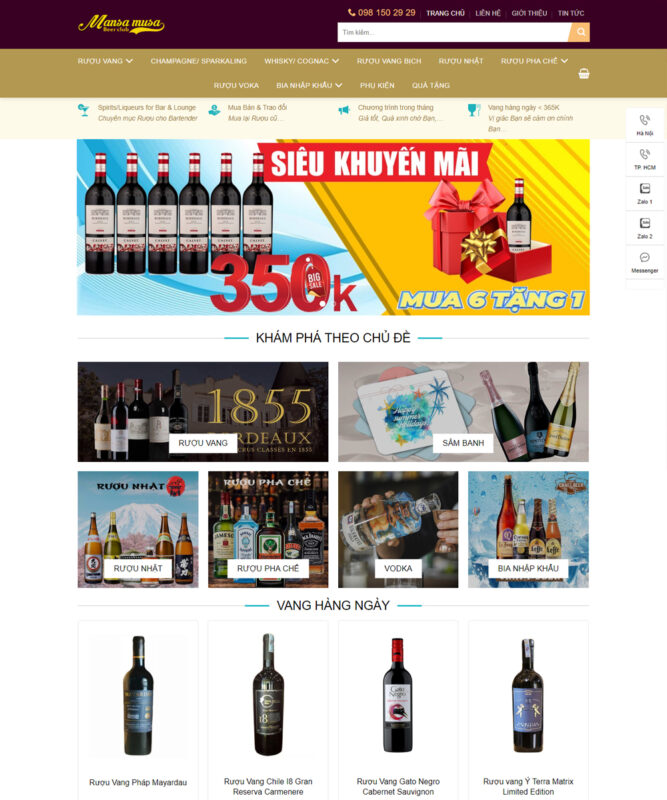Expand the RƯỢU VANG menu
This screenshot has width=667, height=800.
point(105,61)
